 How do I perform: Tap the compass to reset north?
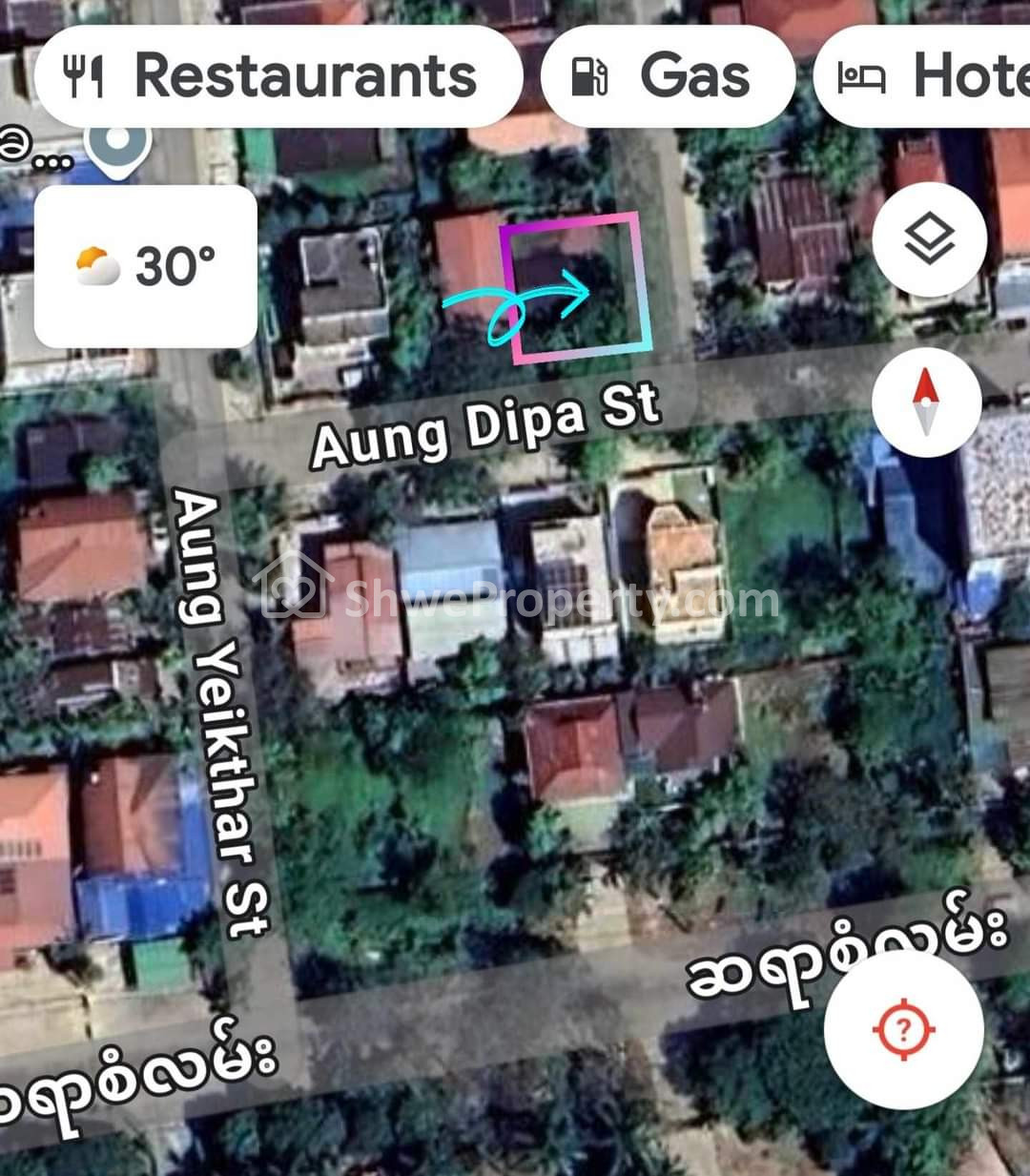tap(925, 402)
